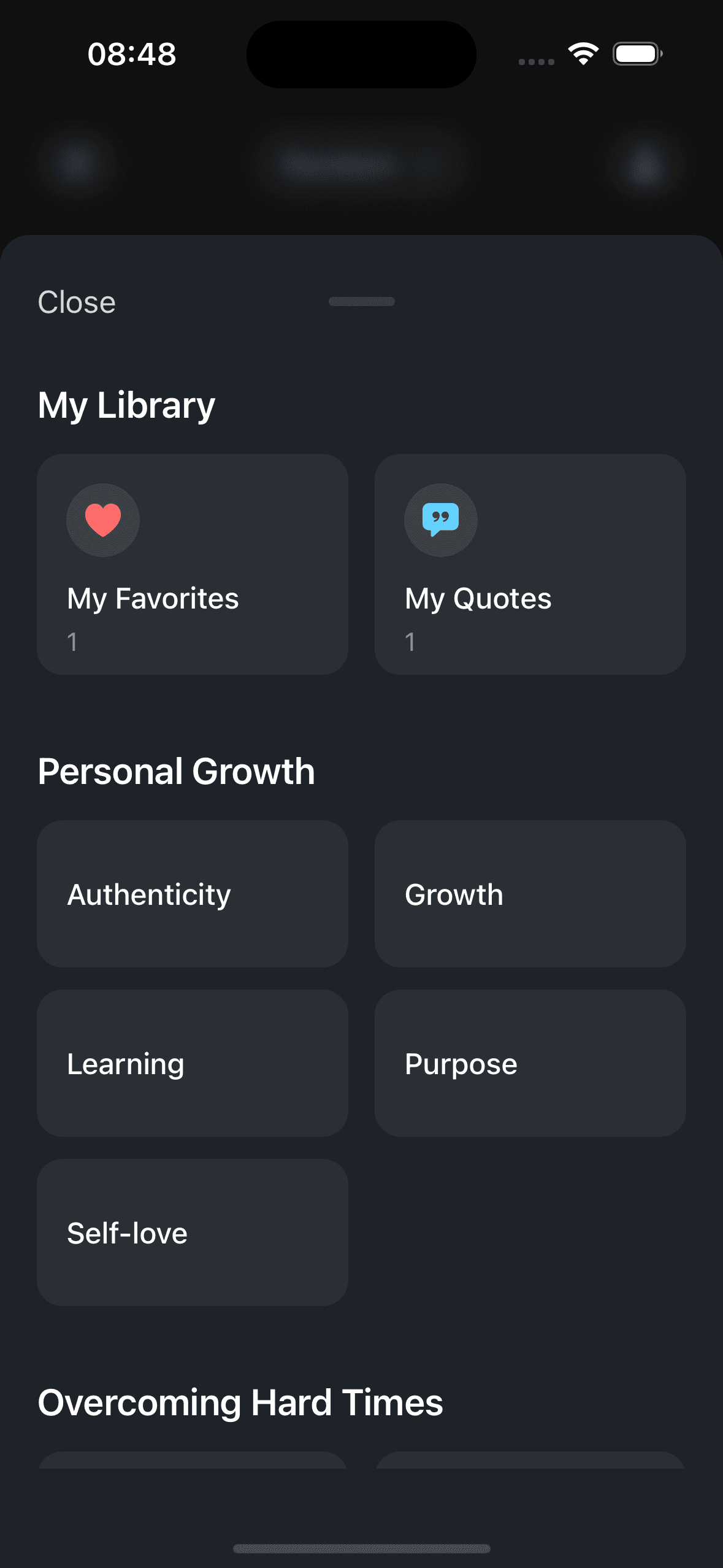Screen dimensions: 723x1568
Task: Tap the quote bubble icon on My Quotes
Action: pos(440,520)
